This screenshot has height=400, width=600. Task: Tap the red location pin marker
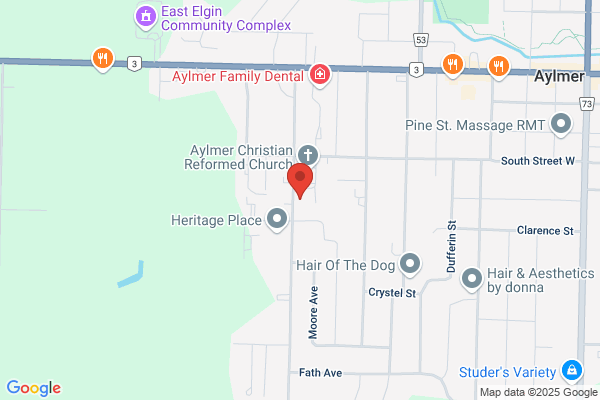[x=300, y=180]
